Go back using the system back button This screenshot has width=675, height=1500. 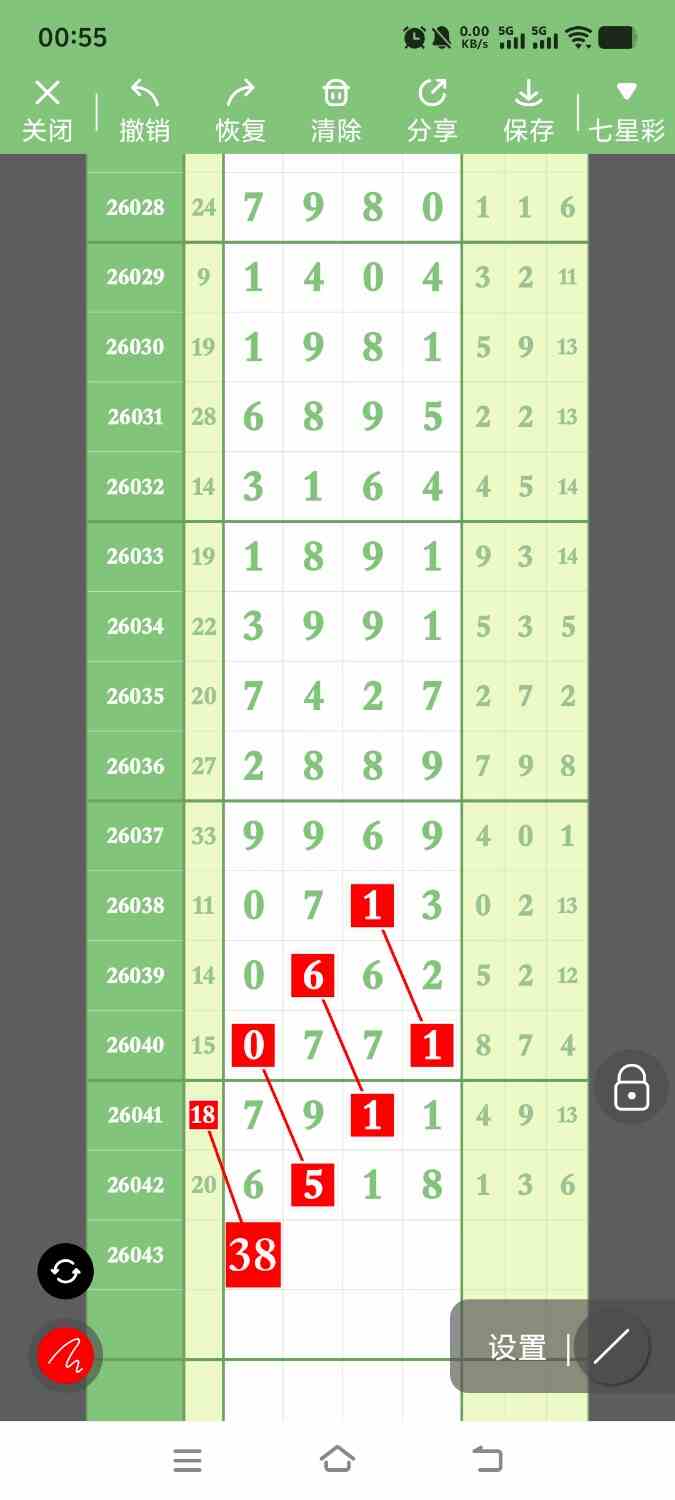click(487, 1460)
